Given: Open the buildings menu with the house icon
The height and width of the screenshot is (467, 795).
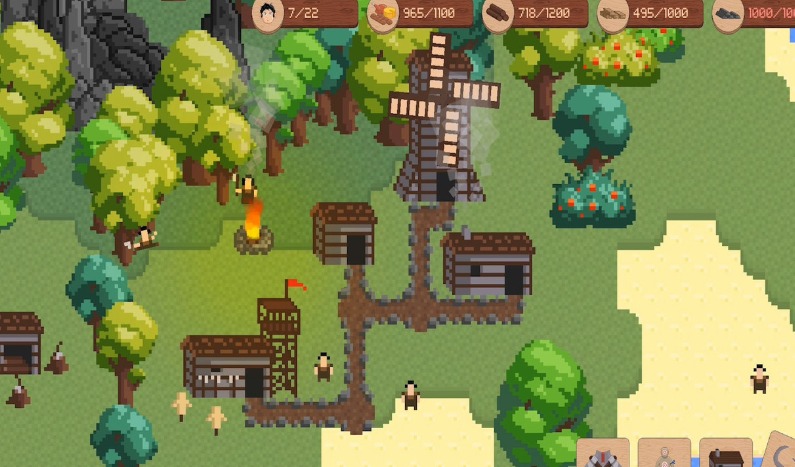Looking at the screenshot, I should coord(726,455).
